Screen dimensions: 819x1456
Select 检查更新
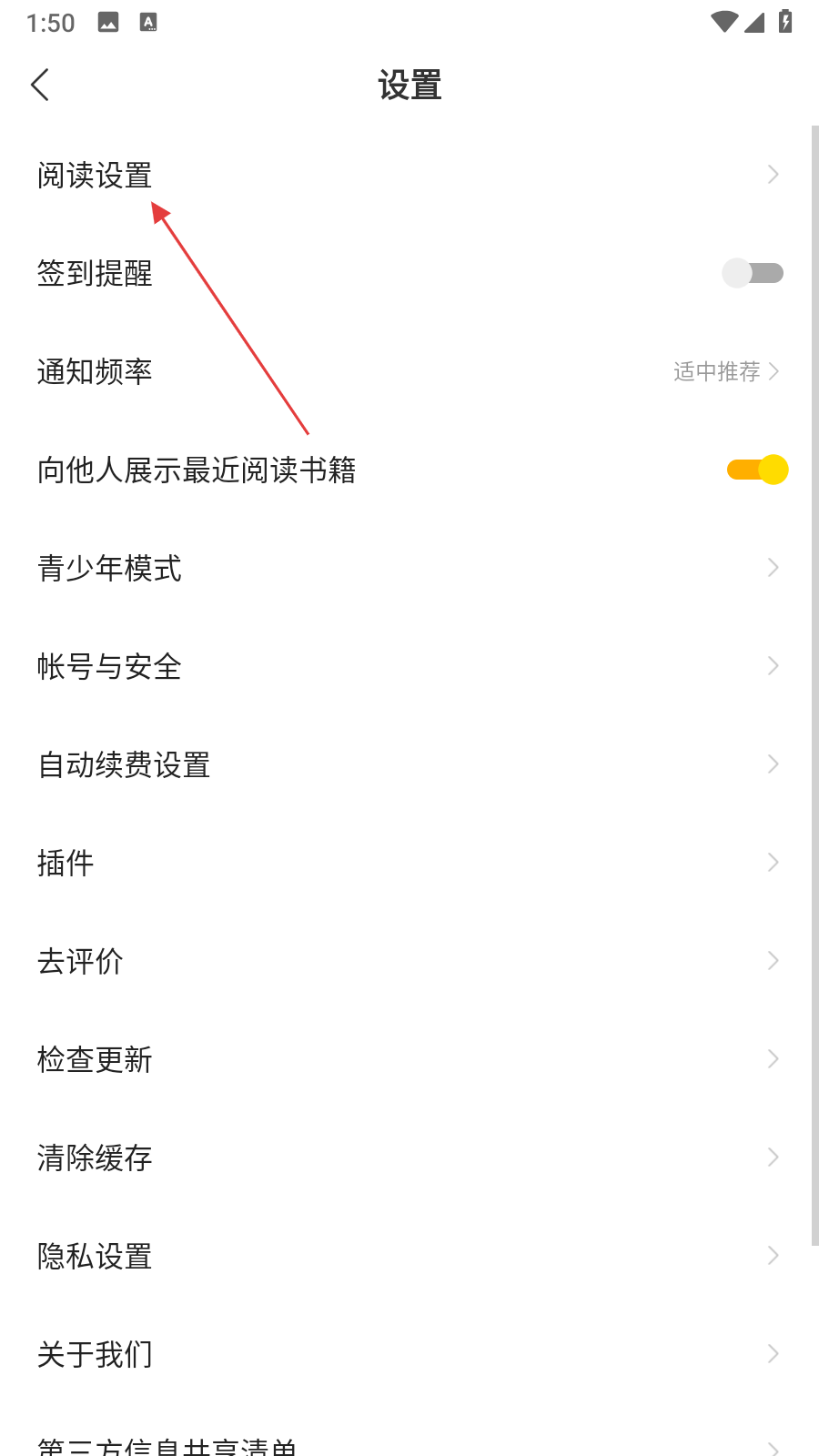[95, 1059]
